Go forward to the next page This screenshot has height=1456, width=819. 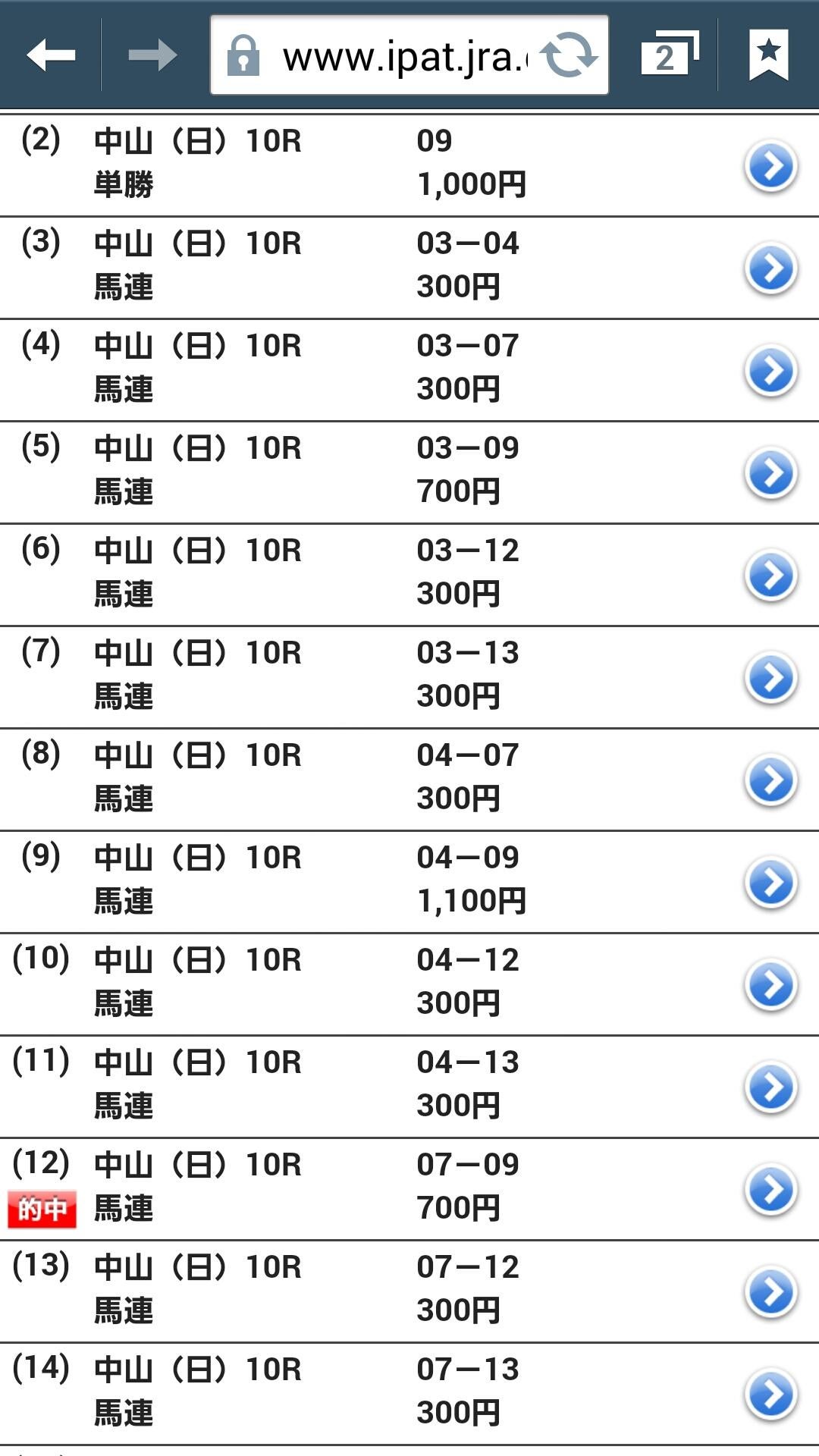[x=152, y=55]
